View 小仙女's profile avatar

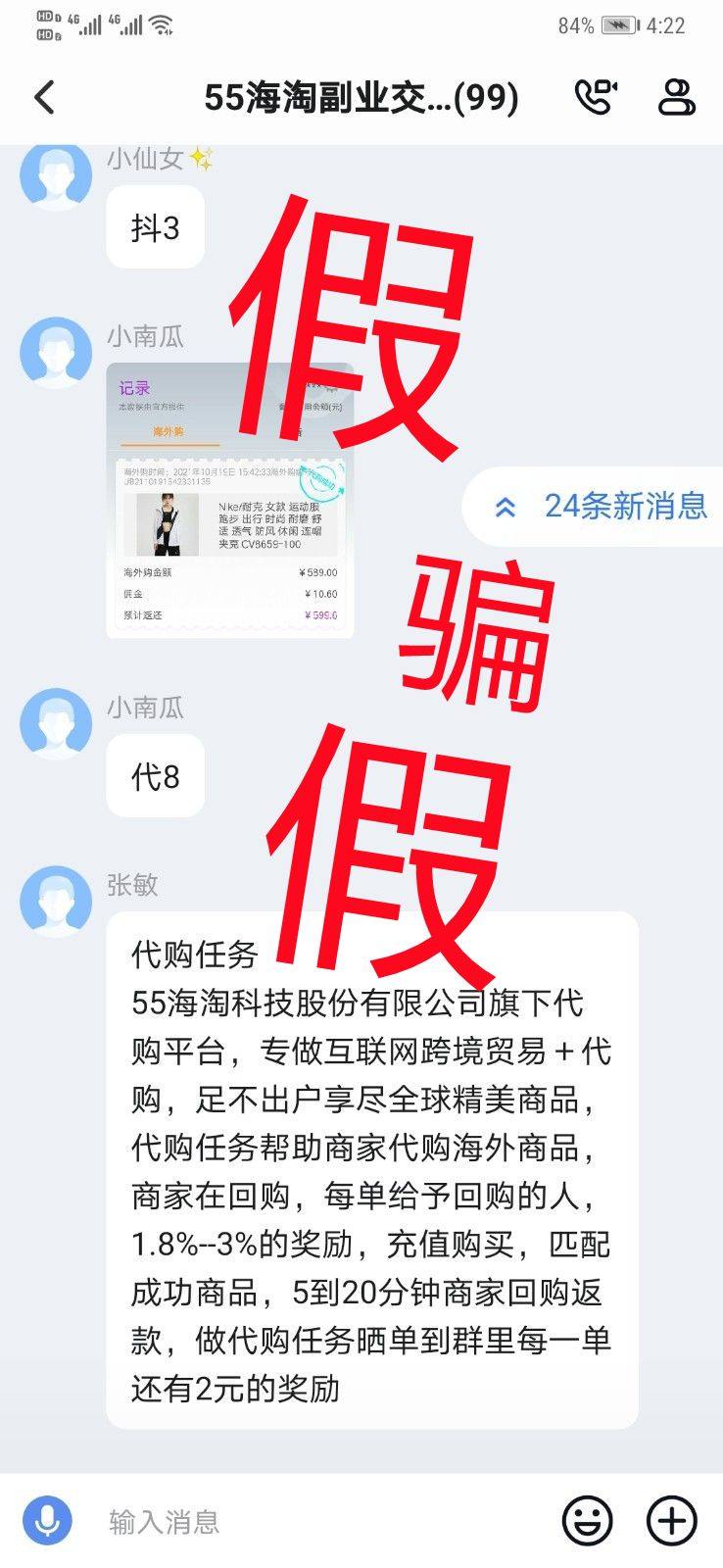click(56, 174)
